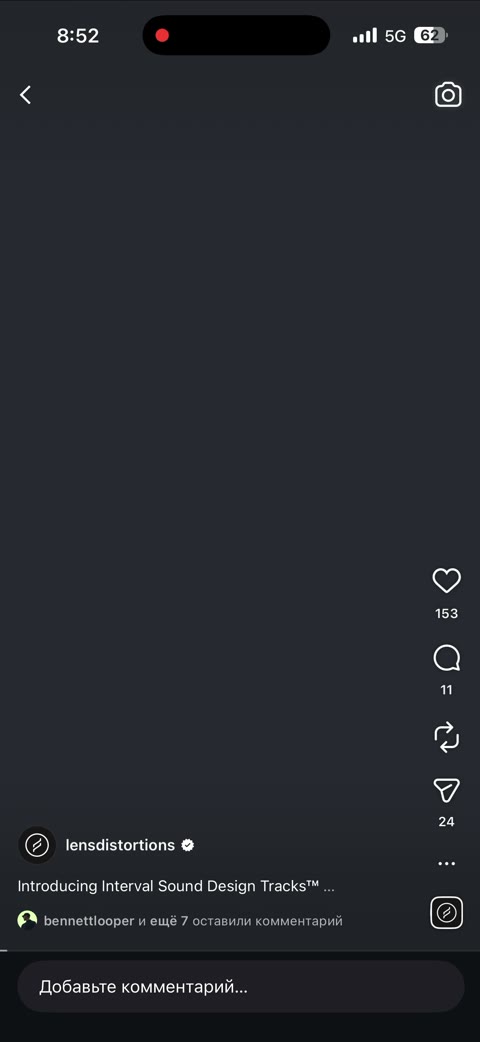This screenshot has width=480, height=1042.
Task: Open the camera icon at top right
Action: point(448,95)
